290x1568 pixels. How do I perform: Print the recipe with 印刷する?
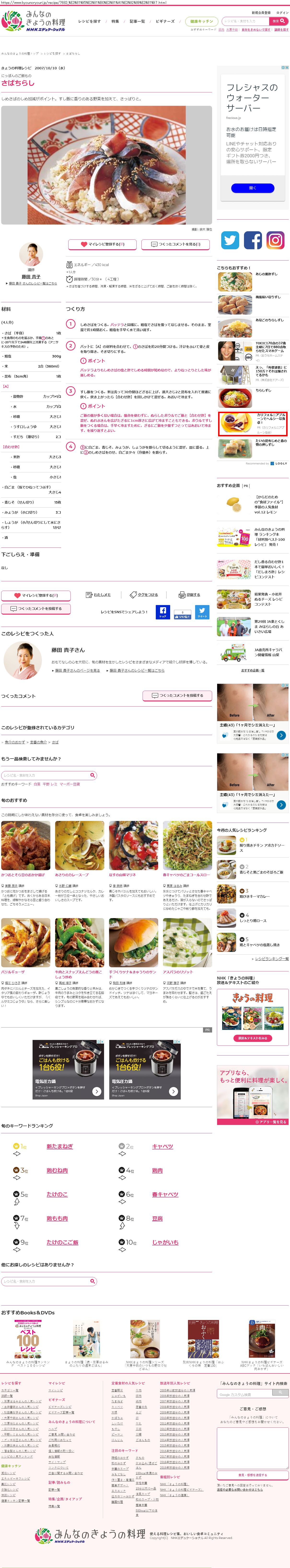[x=190, y=595]
